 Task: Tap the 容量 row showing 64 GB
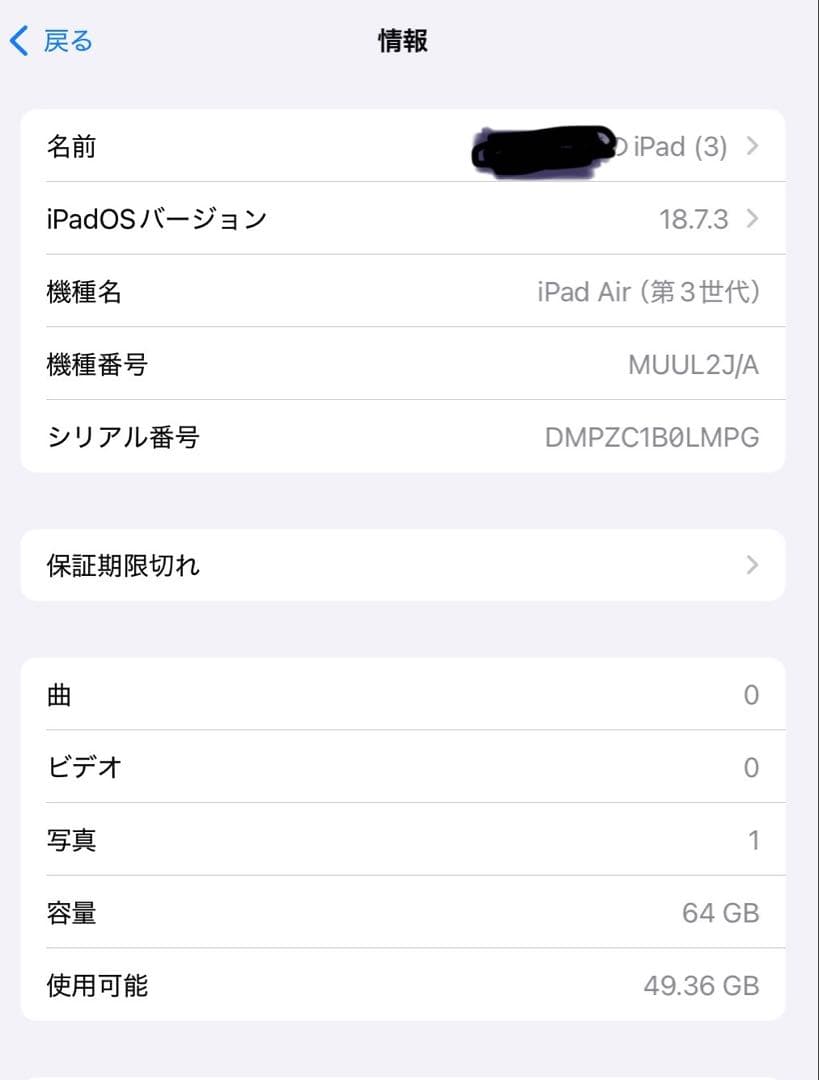(400, 913)
